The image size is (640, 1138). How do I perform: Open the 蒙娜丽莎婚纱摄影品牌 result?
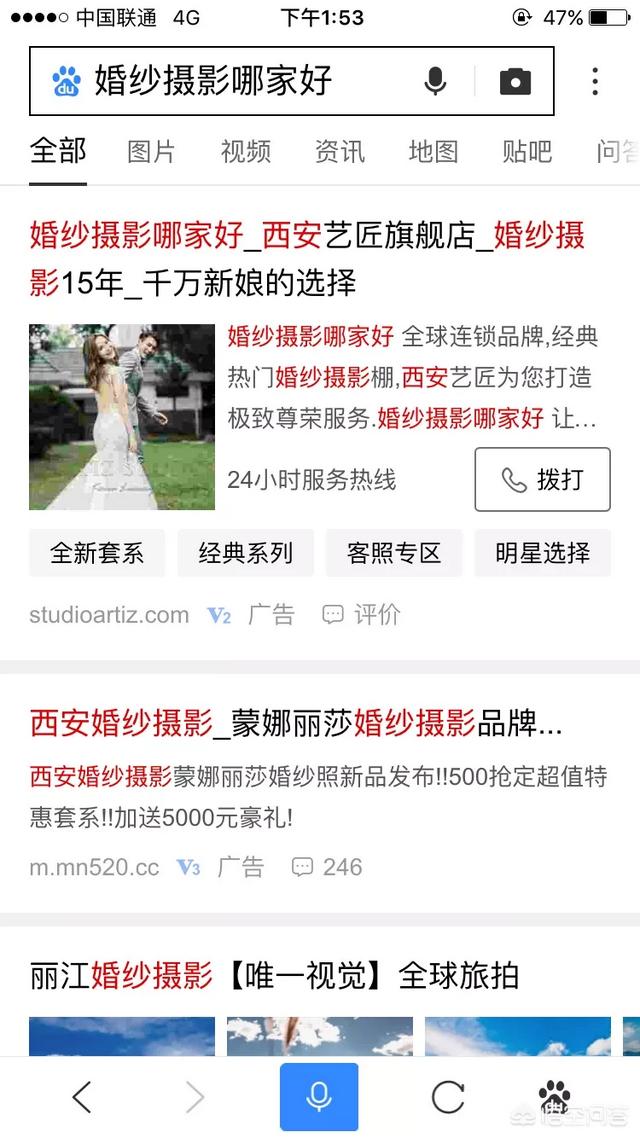pyautogui.click(x=296, y=724)
